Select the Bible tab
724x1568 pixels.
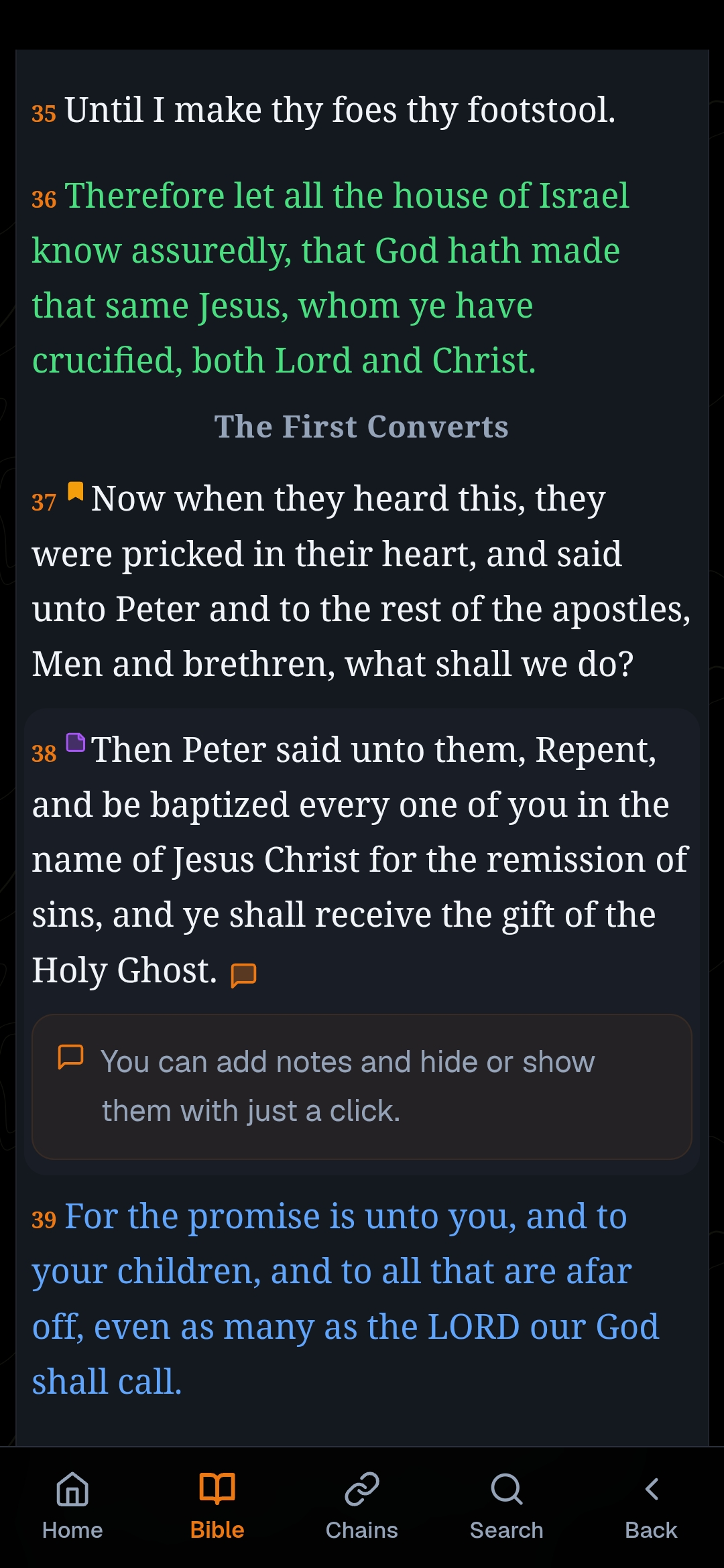[x=217, y=1506]
